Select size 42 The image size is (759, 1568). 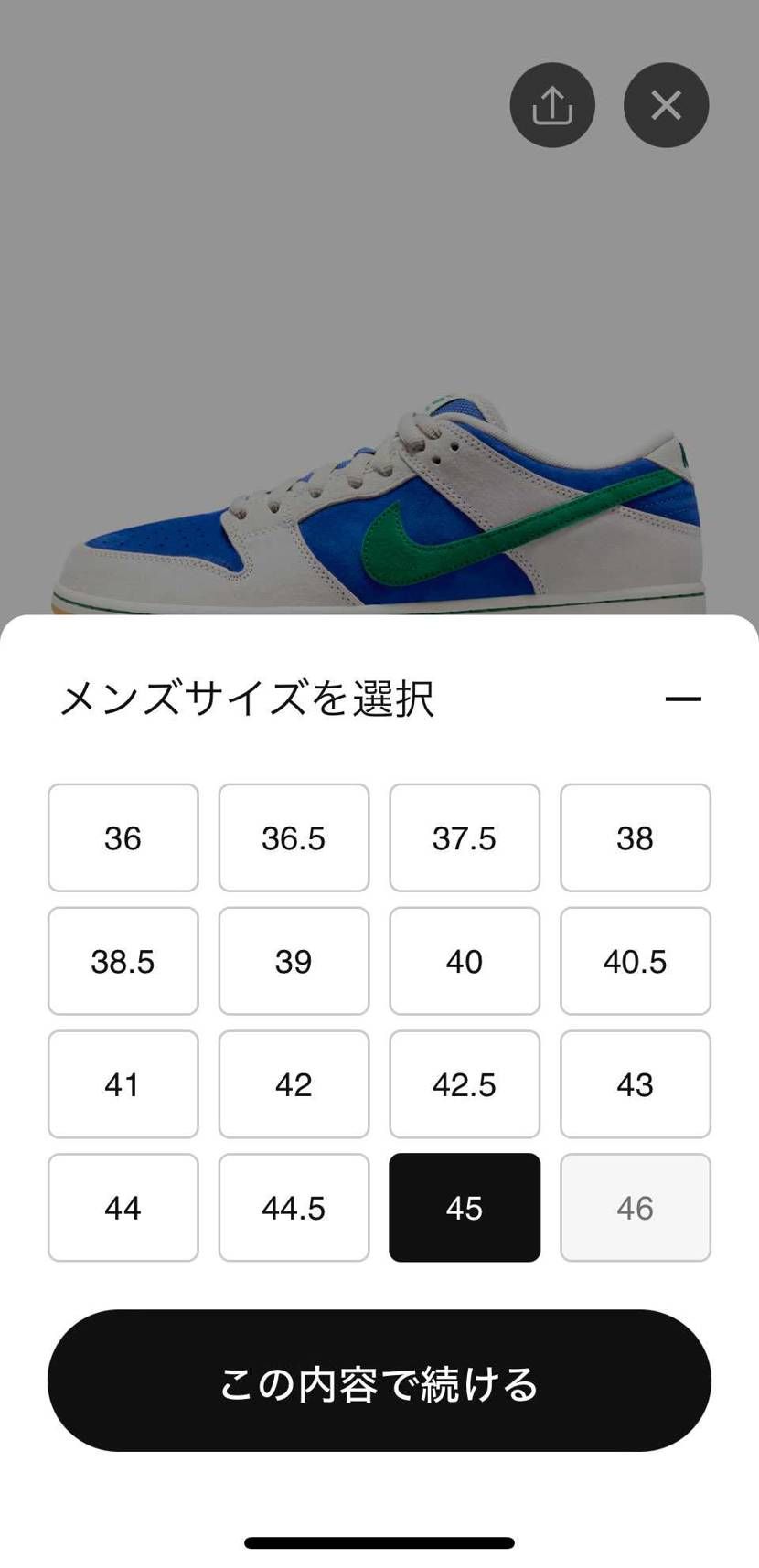294,1084
